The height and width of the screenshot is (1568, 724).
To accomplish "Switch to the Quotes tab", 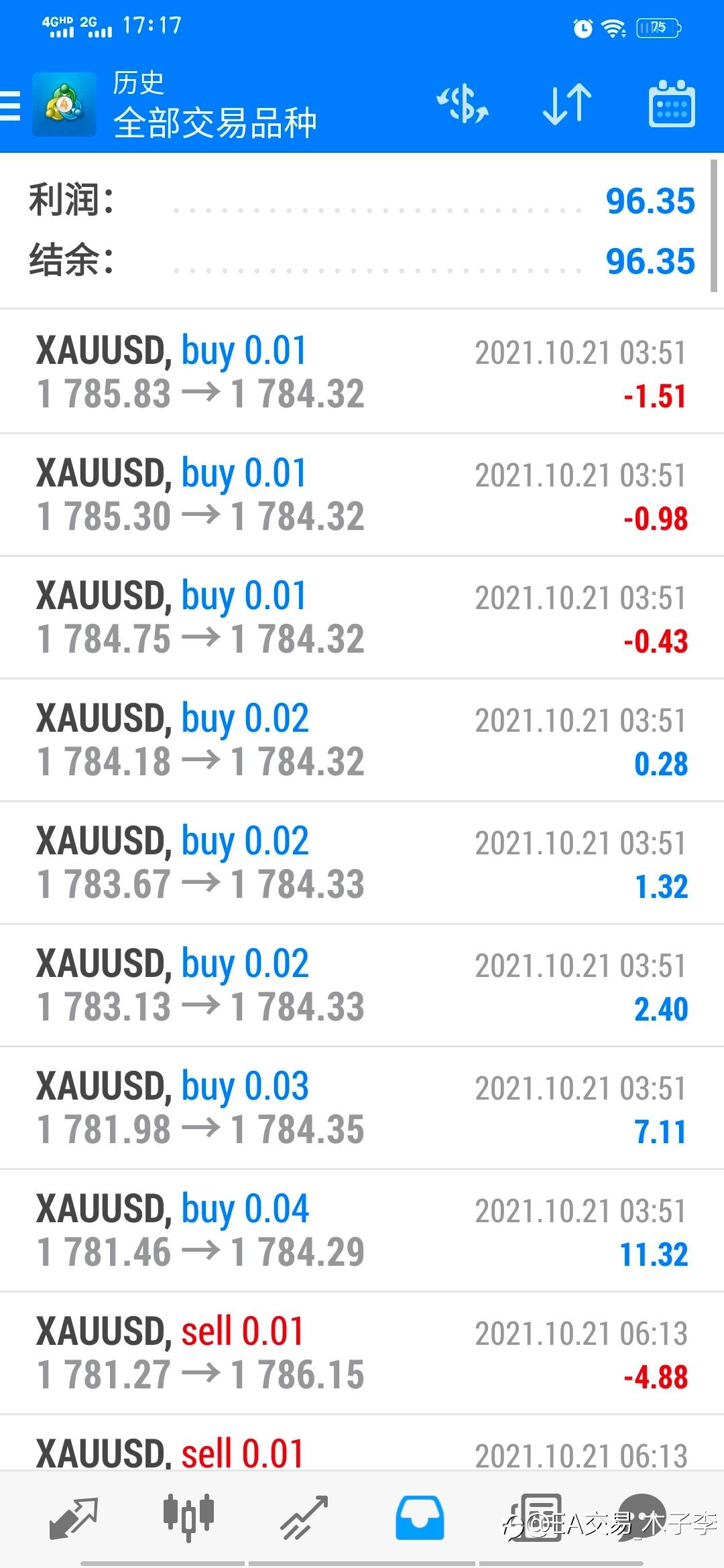I will coord(74,1518).
